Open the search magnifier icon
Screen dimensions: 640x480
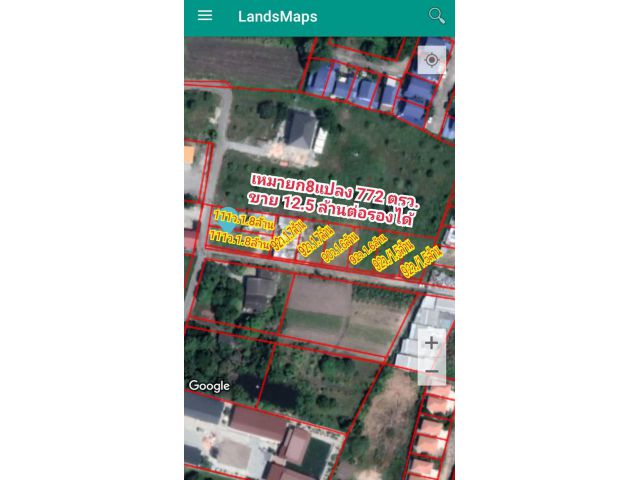point(436,15)
